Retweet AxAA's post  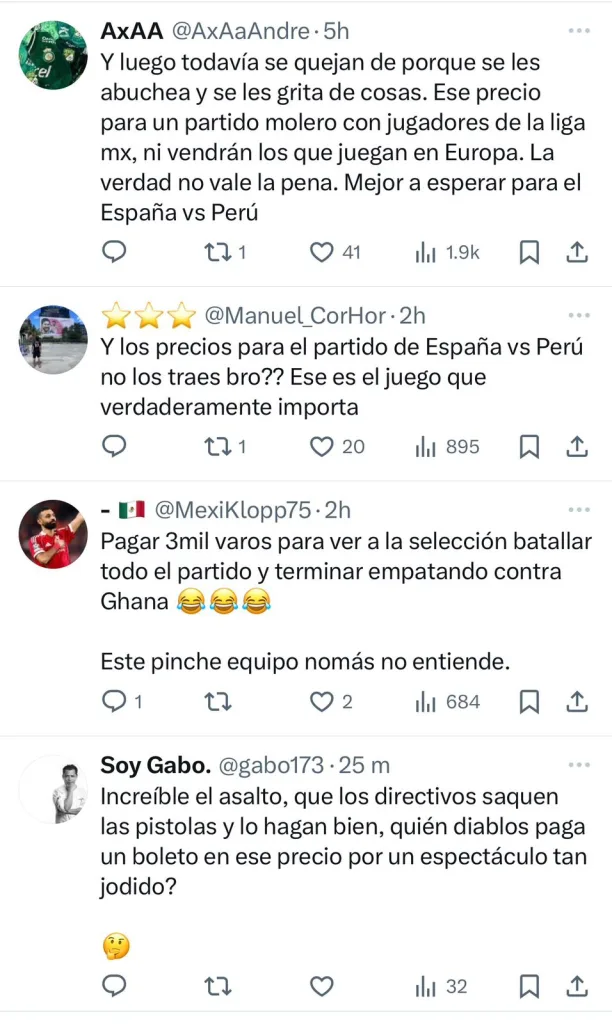point(217,253)
